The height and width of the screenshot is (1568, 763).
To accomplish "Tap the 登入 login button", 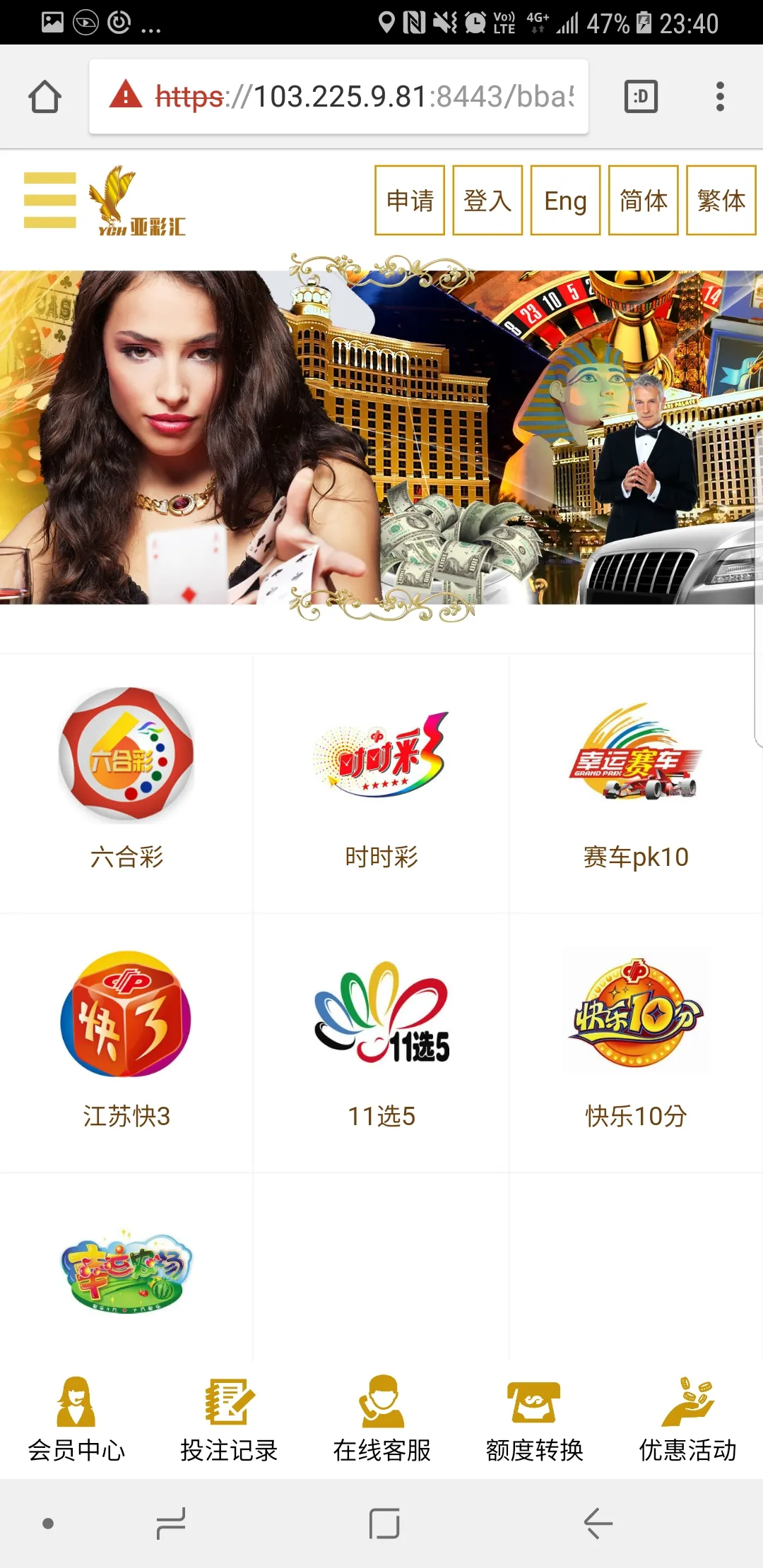I will pyautogui.click(x=487, y=201).
